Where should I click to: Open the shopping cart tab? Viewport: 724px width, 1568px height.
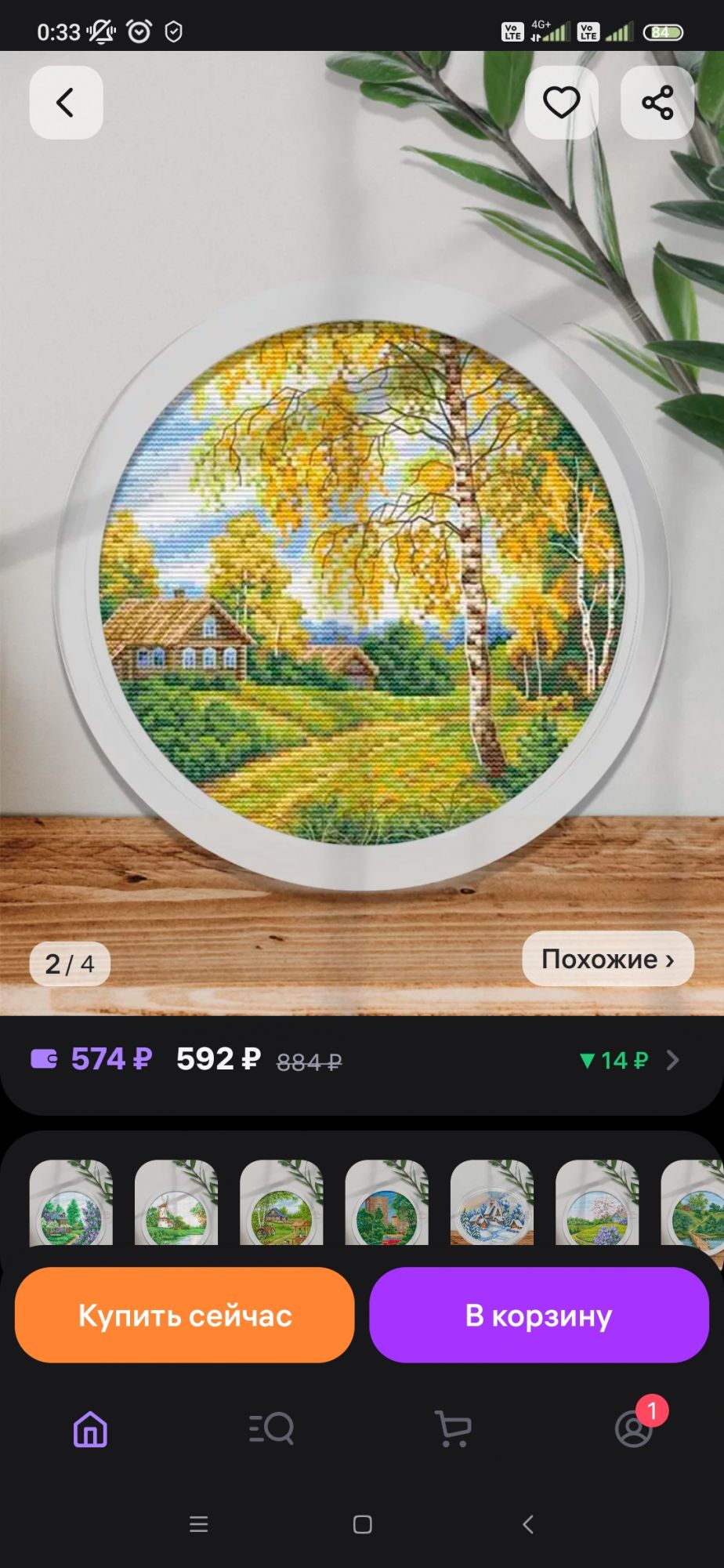(452, 1428)
